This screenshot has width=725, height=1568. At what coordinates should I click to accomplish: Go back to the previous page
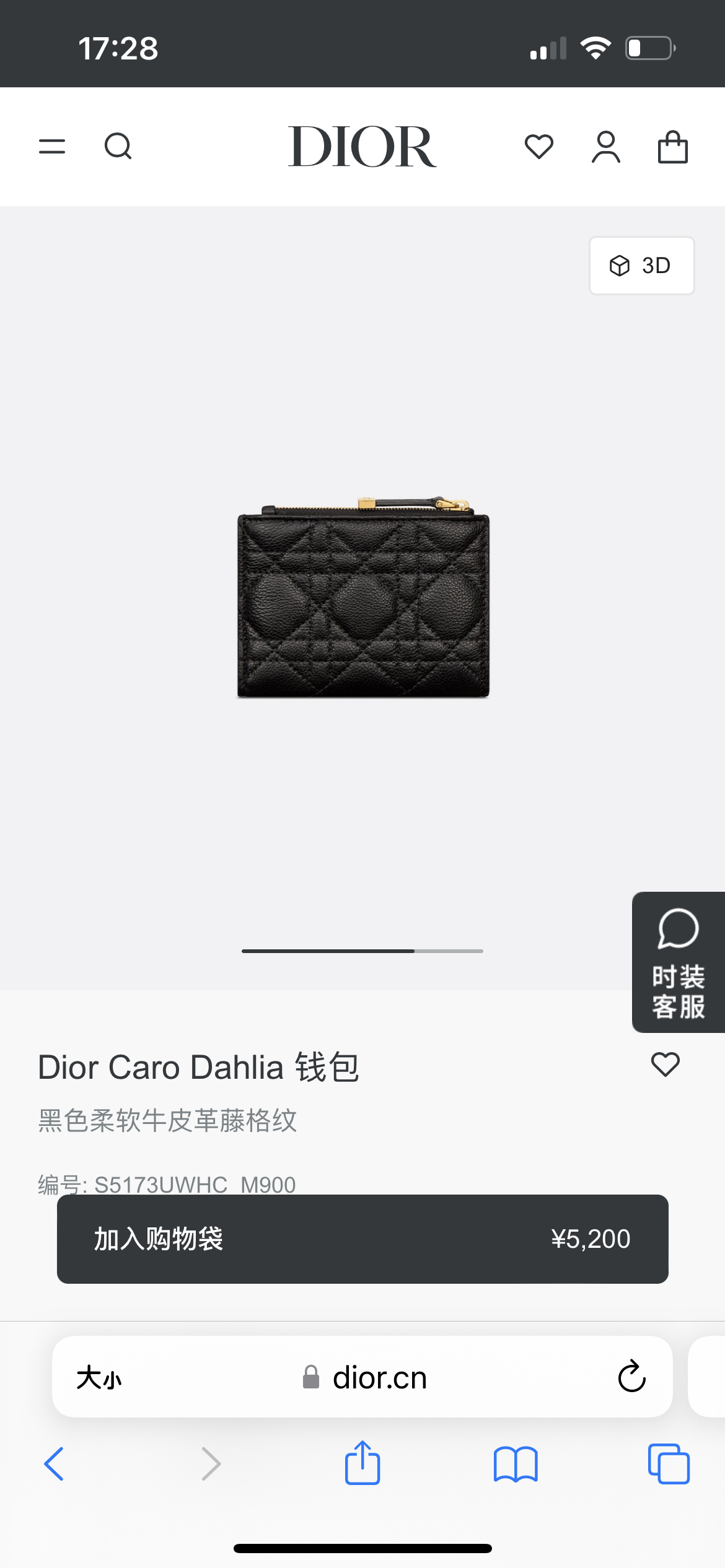tap(55, 1464)
